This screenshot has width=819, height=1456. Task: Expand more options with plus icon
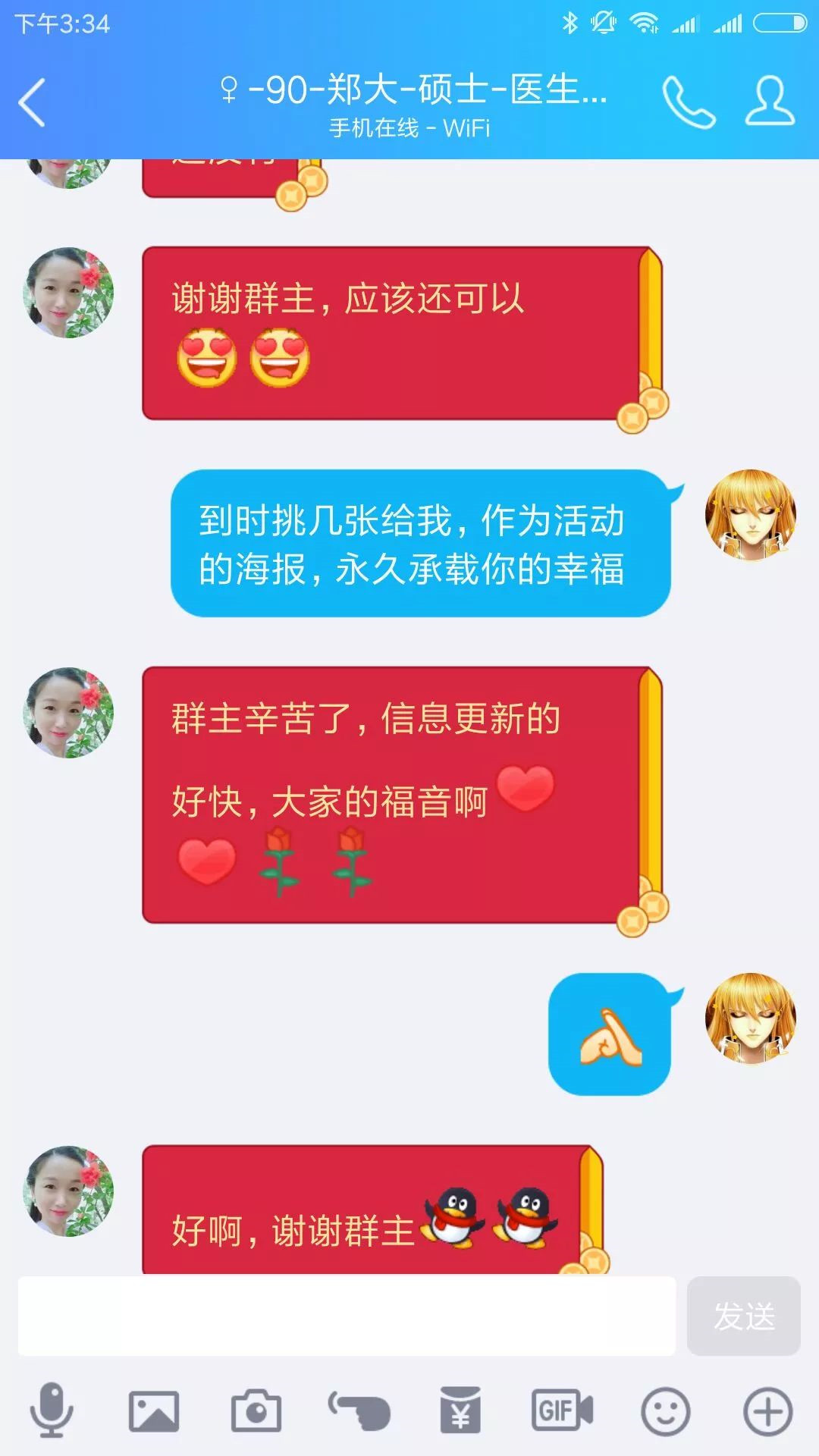767,1410
